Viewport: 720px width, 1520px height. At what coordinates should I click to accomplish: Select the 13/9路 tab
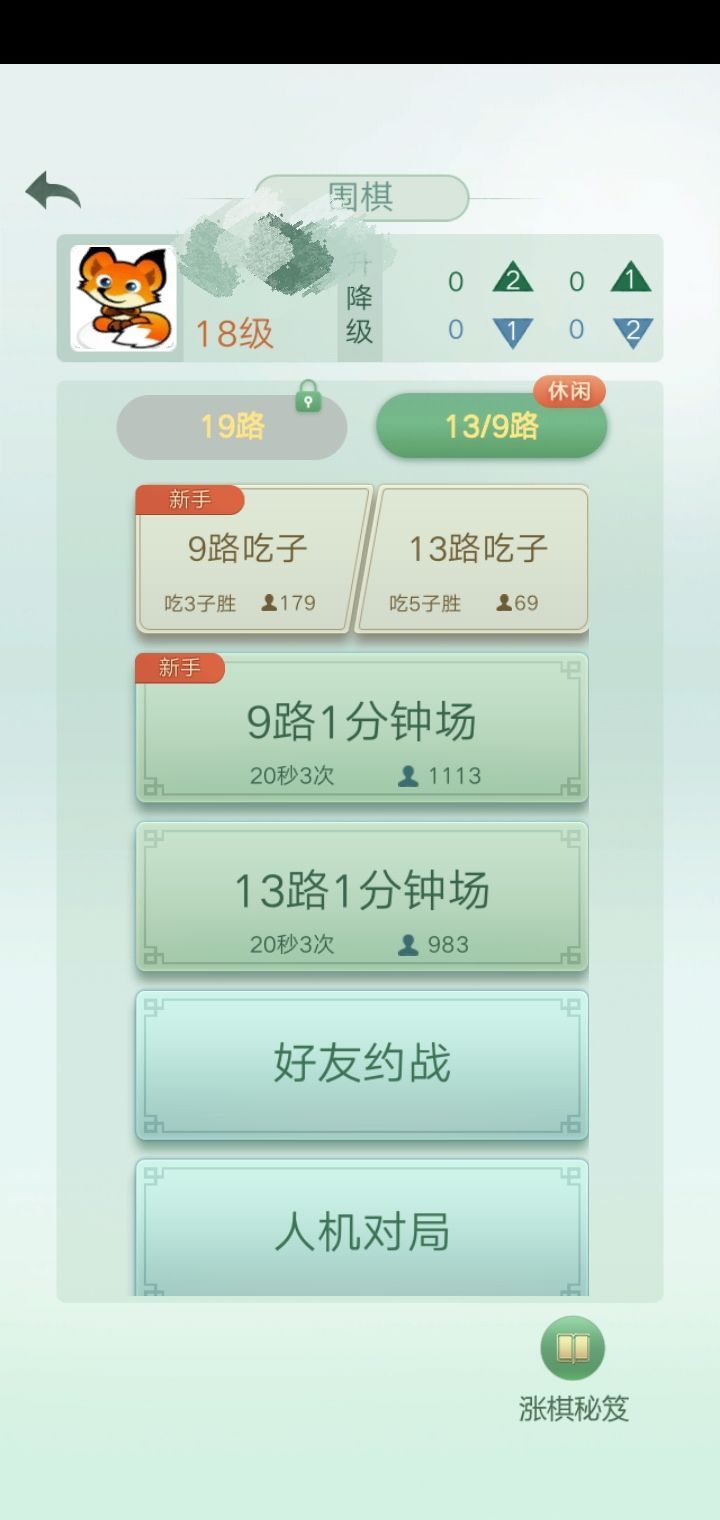(x=491, y=426)
